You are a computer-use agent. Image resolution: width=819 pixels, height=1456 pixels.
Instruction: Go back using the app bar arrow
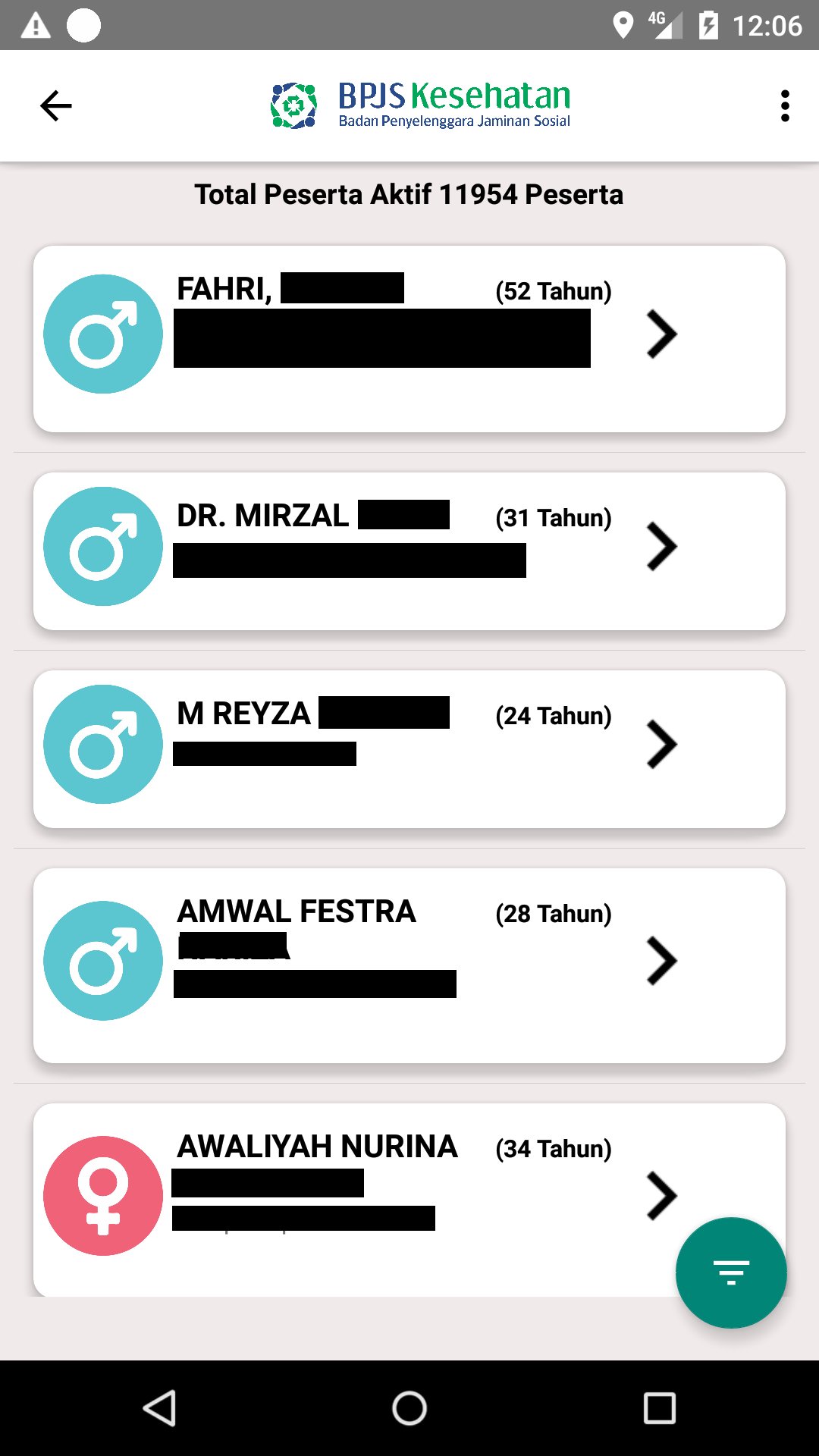point(55,105)
